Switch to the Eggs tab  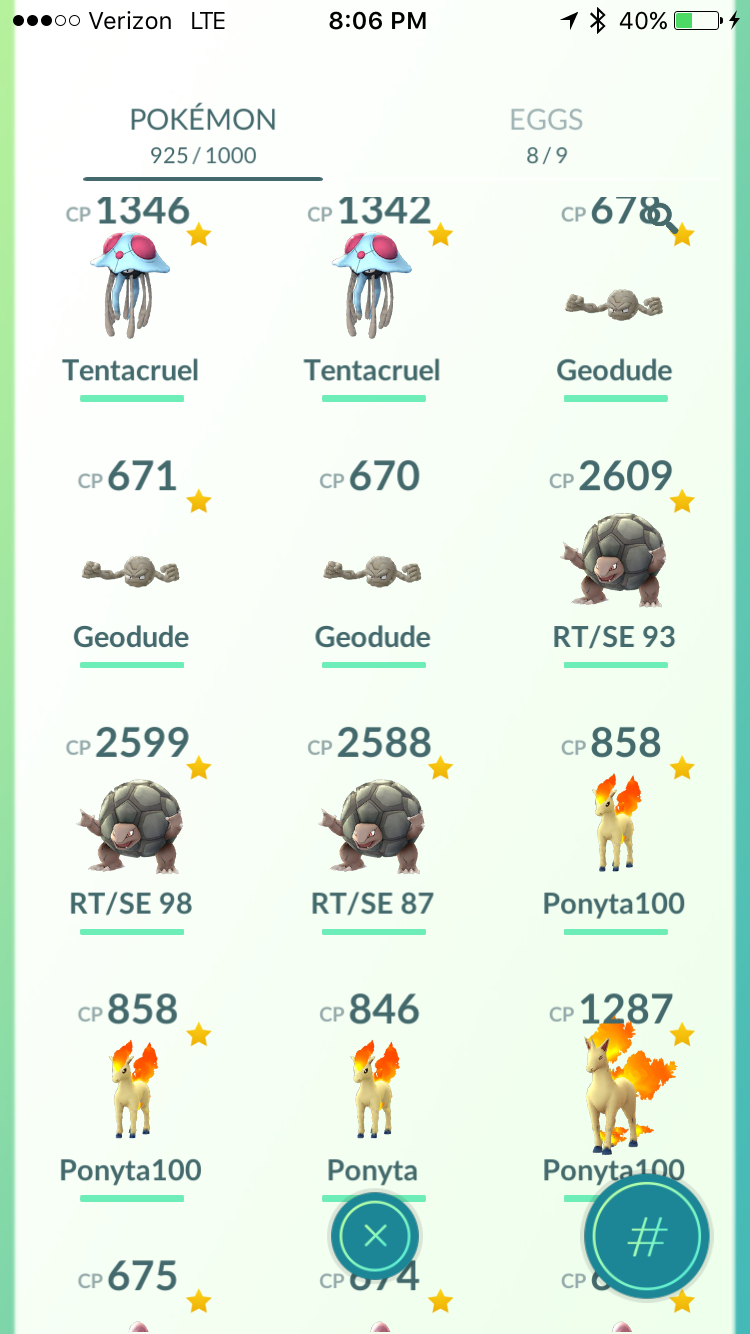546,135
